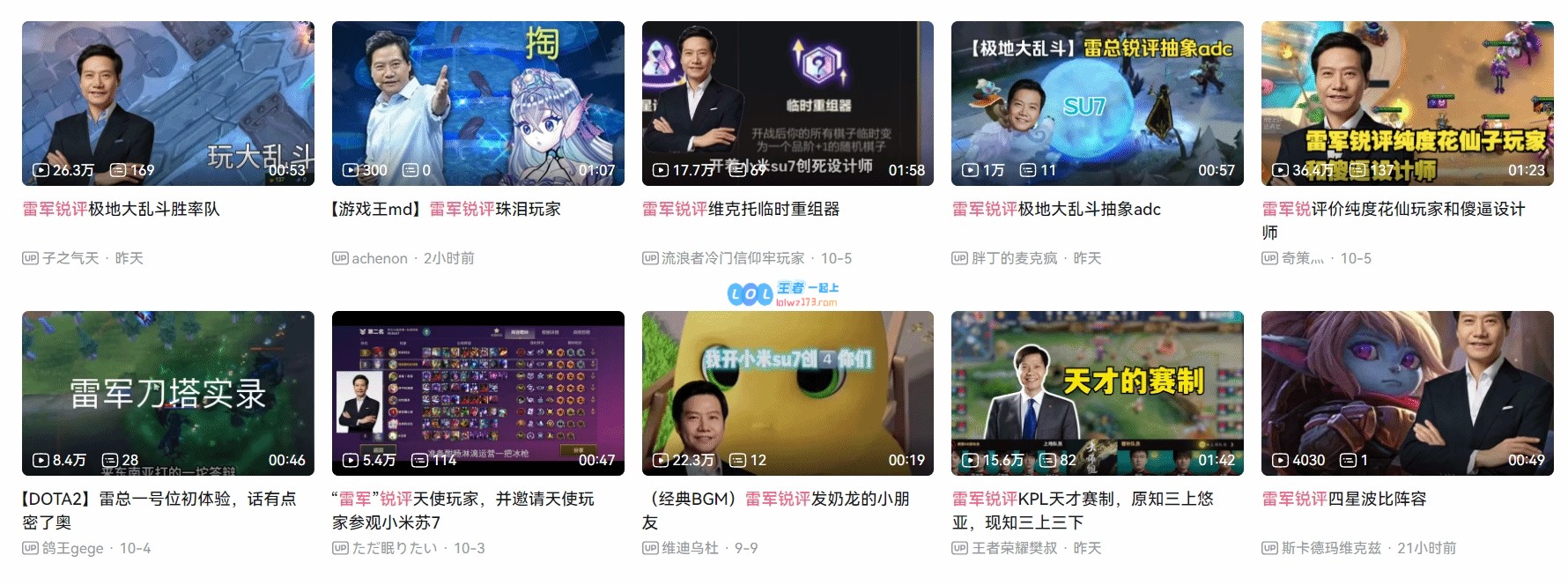The height and width of the screenshot is (585, 1568).
Task: Open uploader 胖丁的麦克疯's profile
Action: coord(1014,258)
